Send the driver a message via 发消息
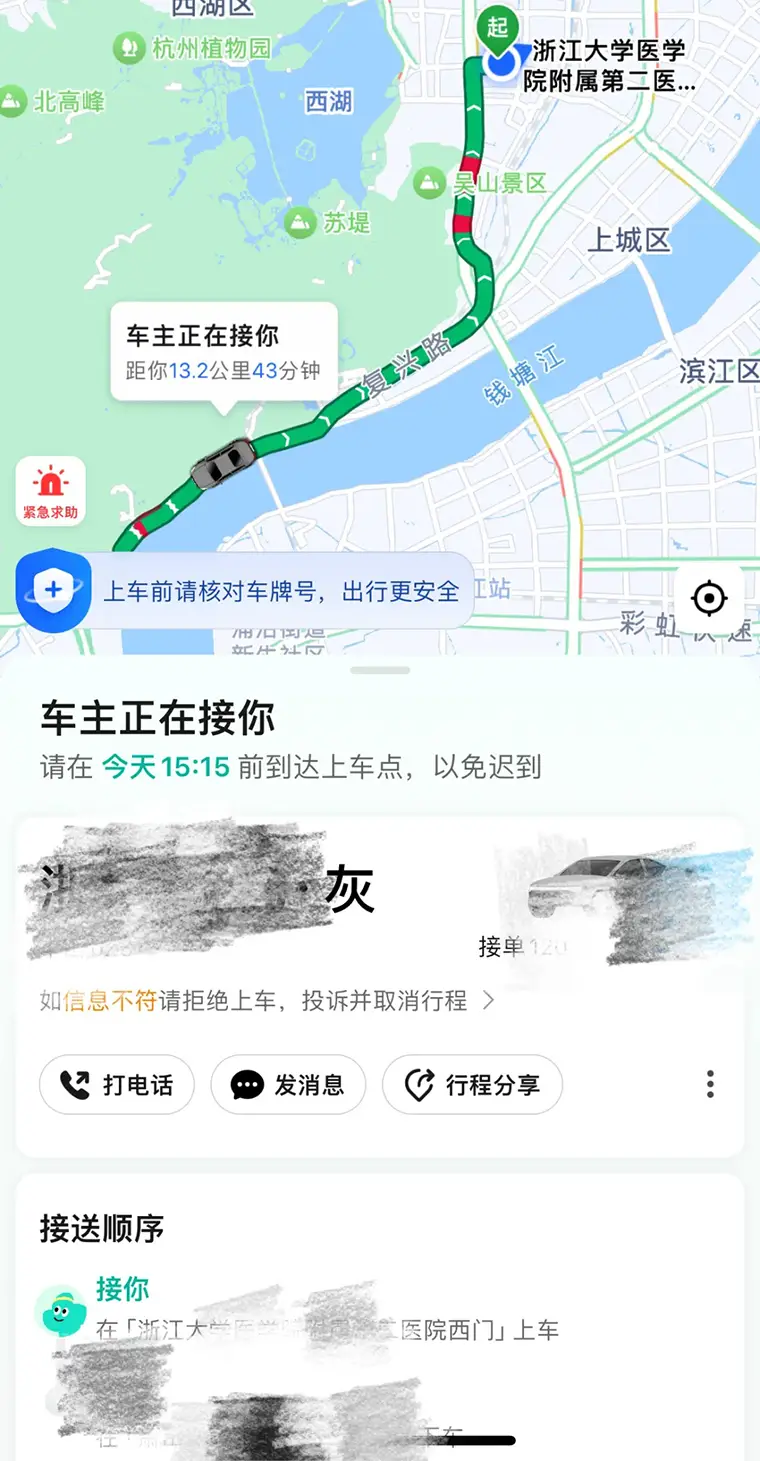This screenshot has height=1461, width=760. [288, 1085]
